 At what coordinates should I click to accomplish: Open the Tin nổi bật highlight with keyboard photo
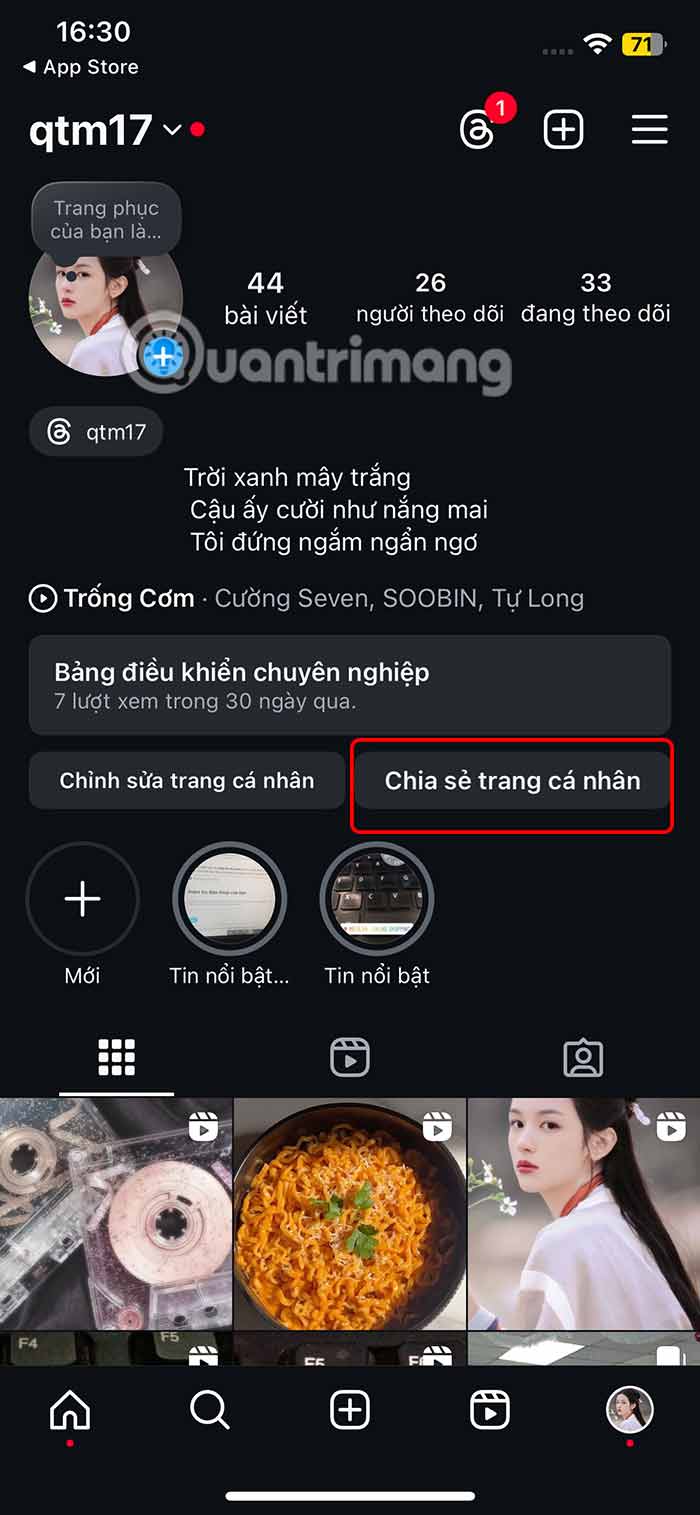(377, 900)
